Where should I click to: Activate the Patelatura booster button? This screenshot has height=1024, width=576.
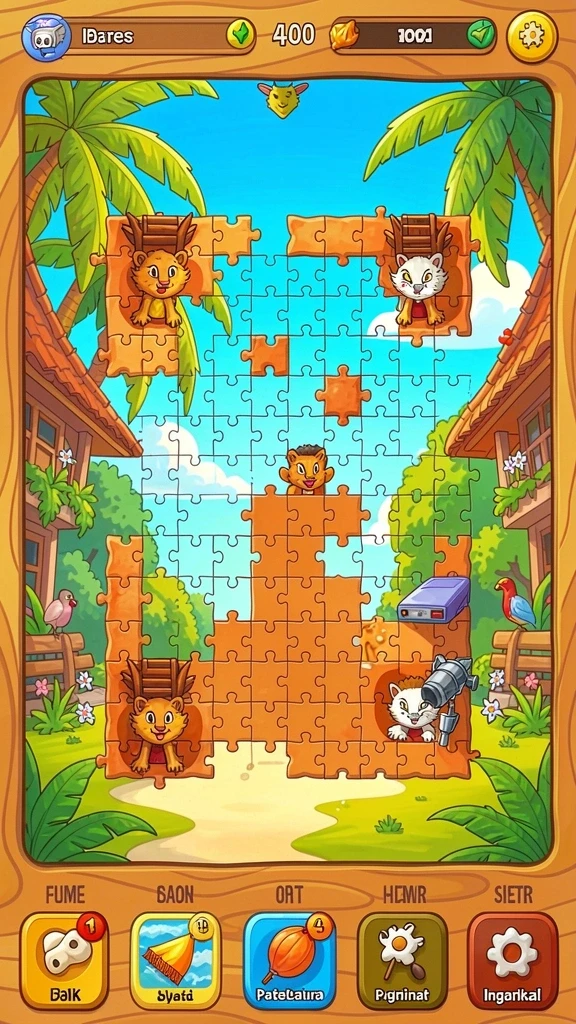(289, 960)
